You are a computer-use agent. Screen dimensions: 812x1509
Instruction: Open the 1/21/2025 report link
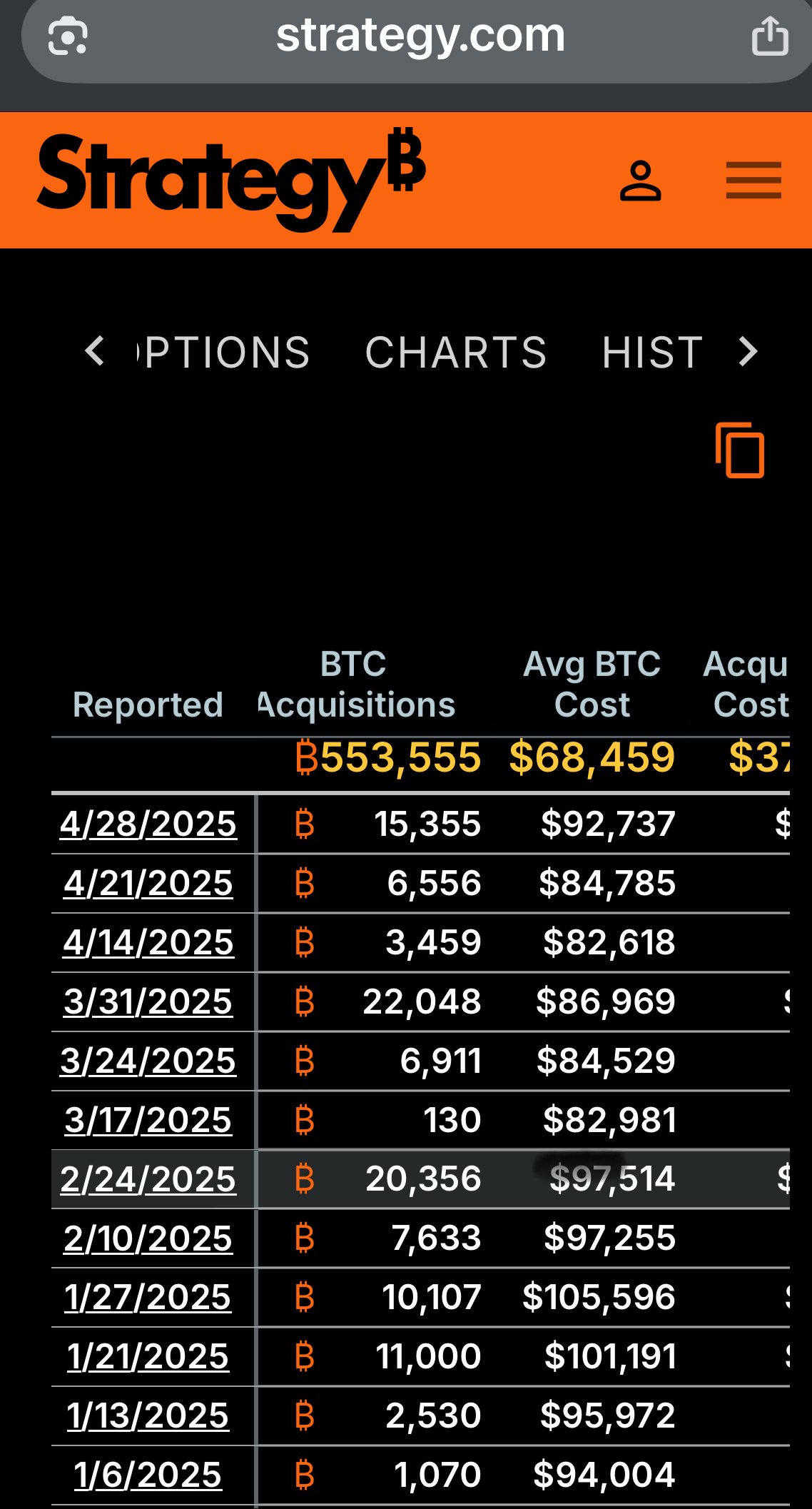coord(148,1356)
